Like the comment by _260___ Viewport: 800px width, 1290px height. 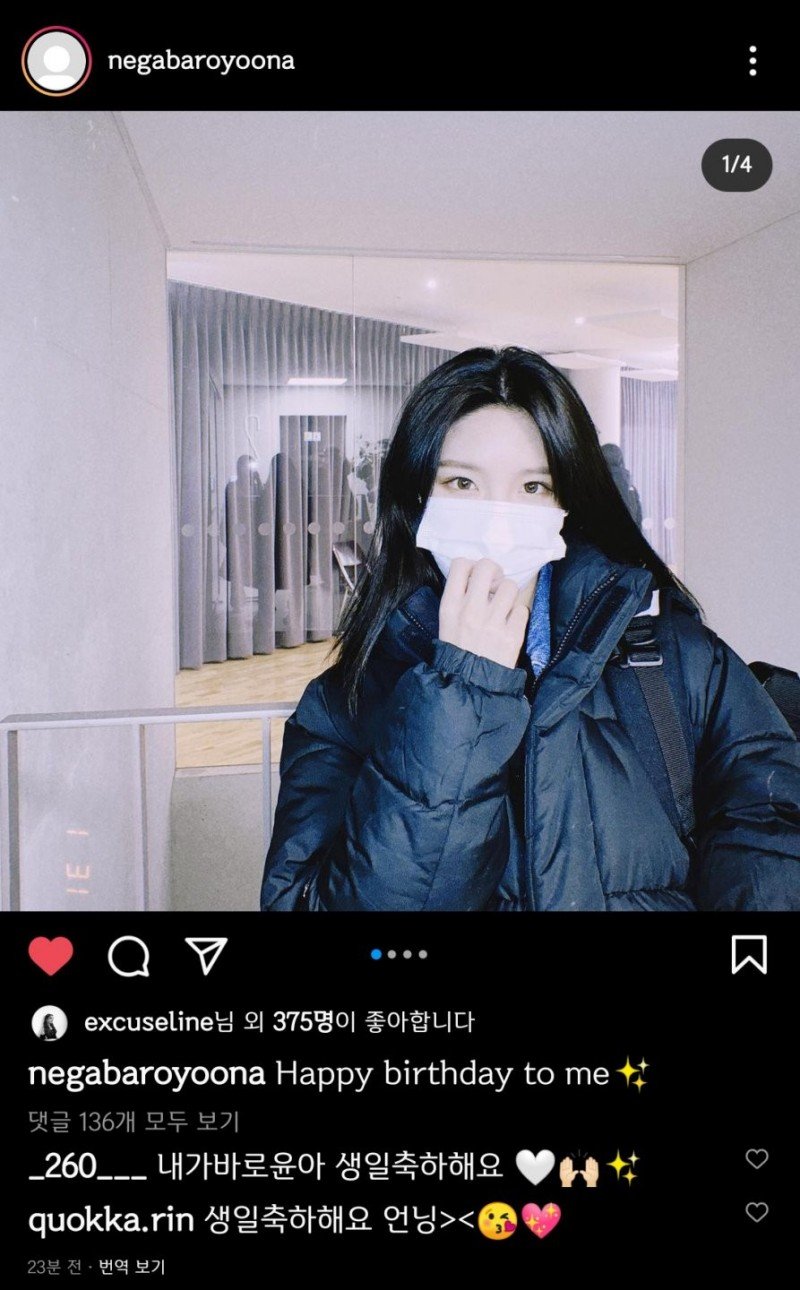[x=757, y=1159]
